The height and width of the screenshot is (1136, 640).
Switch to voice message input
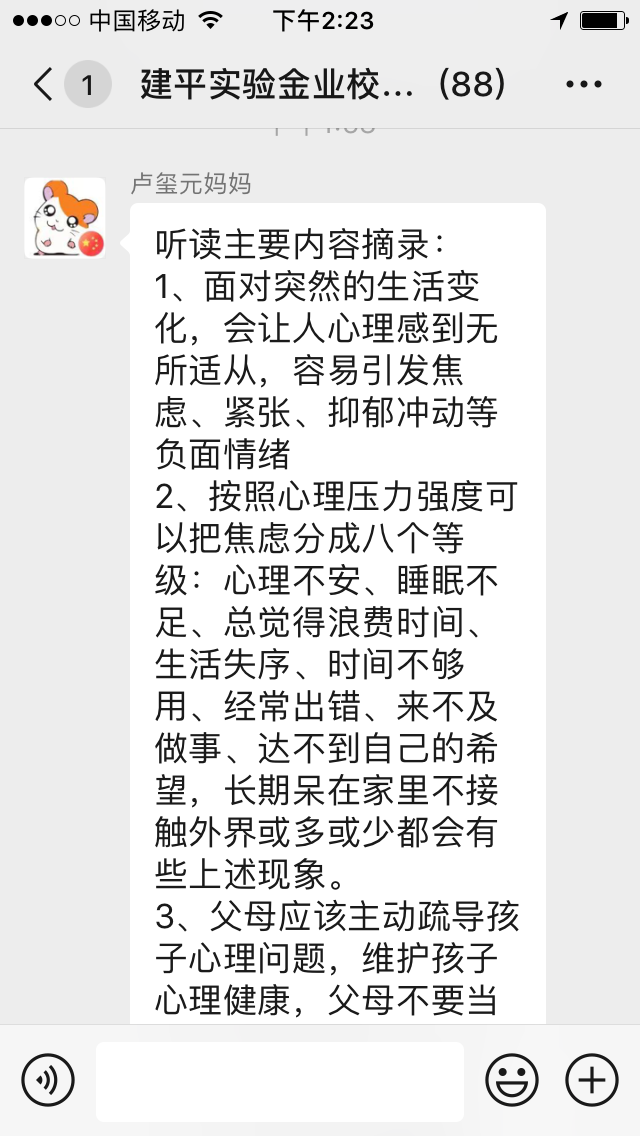coord(48,1080)
